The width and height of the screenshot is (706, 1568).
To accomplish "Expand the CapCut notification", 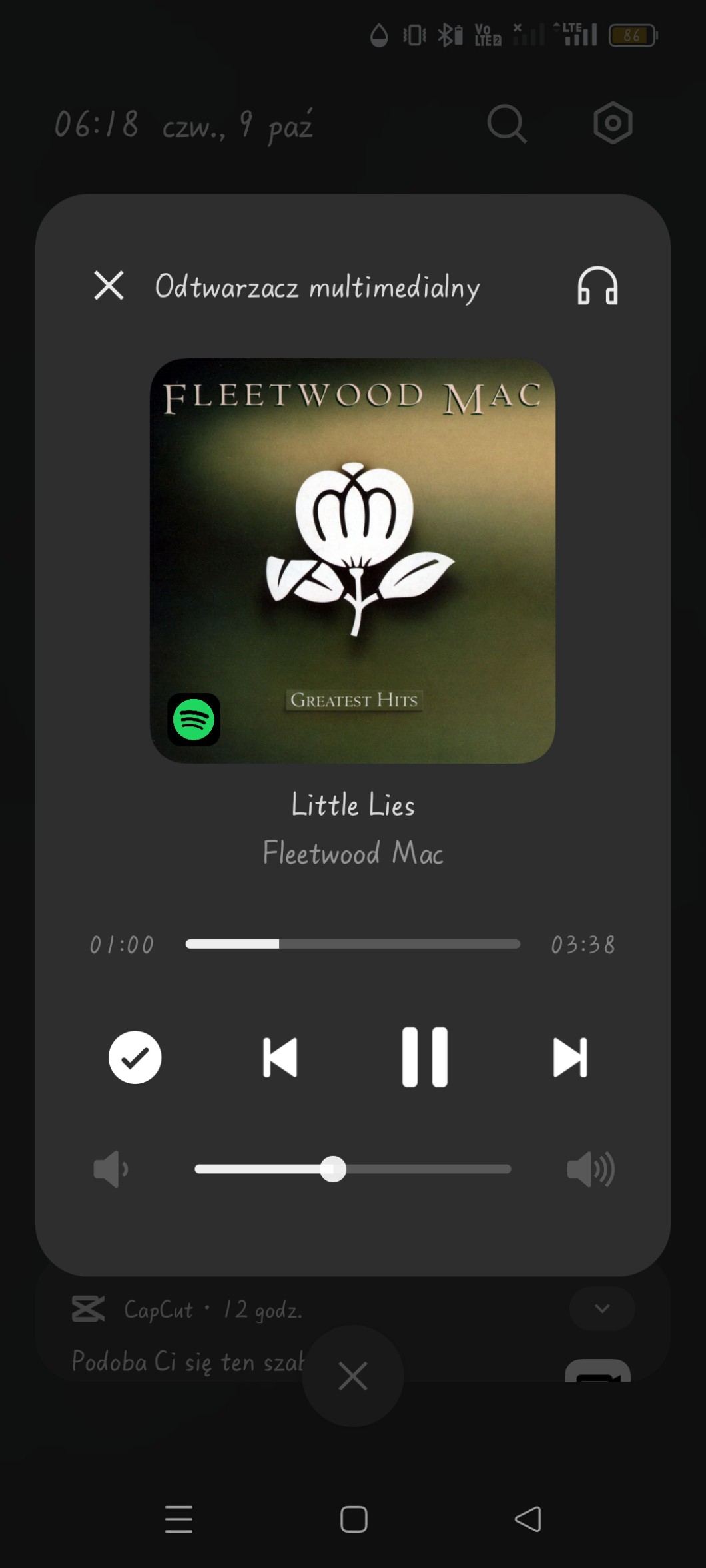I will point(601,1308).
